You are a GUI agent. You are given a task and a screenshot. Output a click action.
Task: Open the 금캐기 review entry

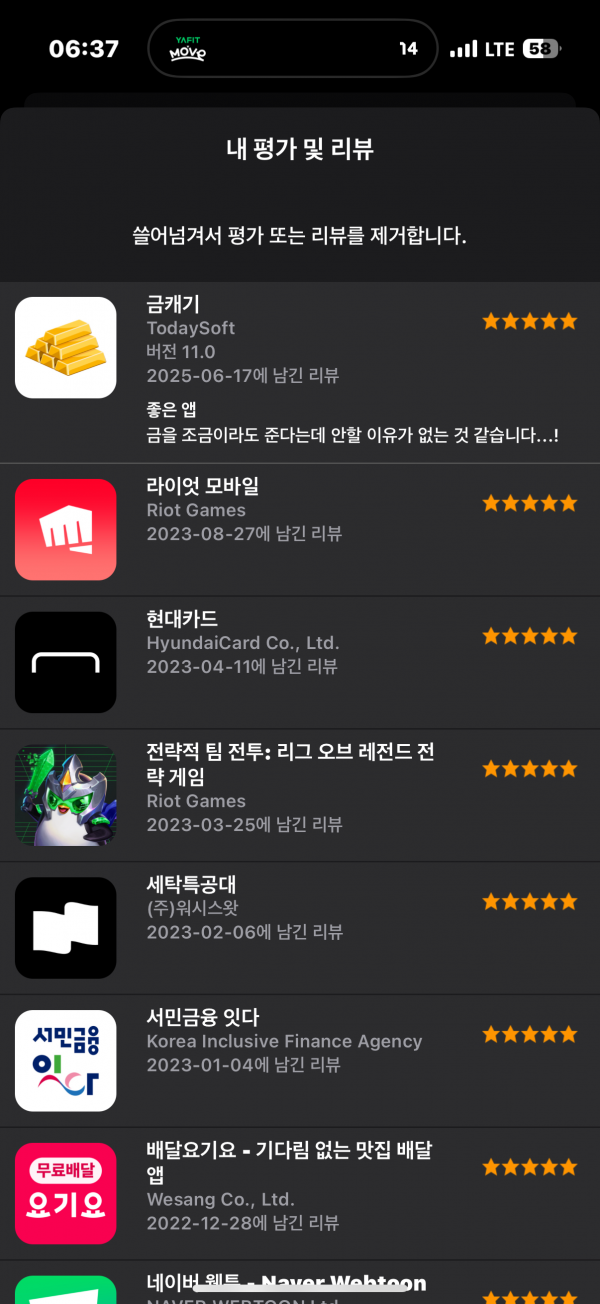tap(300, 372)
